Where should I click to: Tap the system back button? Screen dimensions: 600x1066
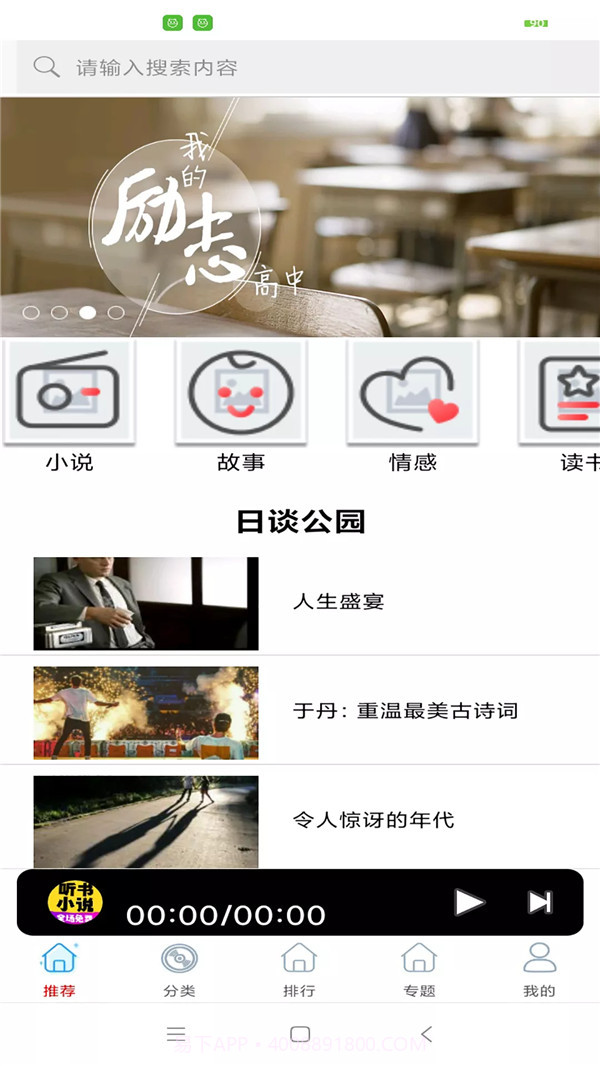pyautogui.click(x=427, y=1033)
